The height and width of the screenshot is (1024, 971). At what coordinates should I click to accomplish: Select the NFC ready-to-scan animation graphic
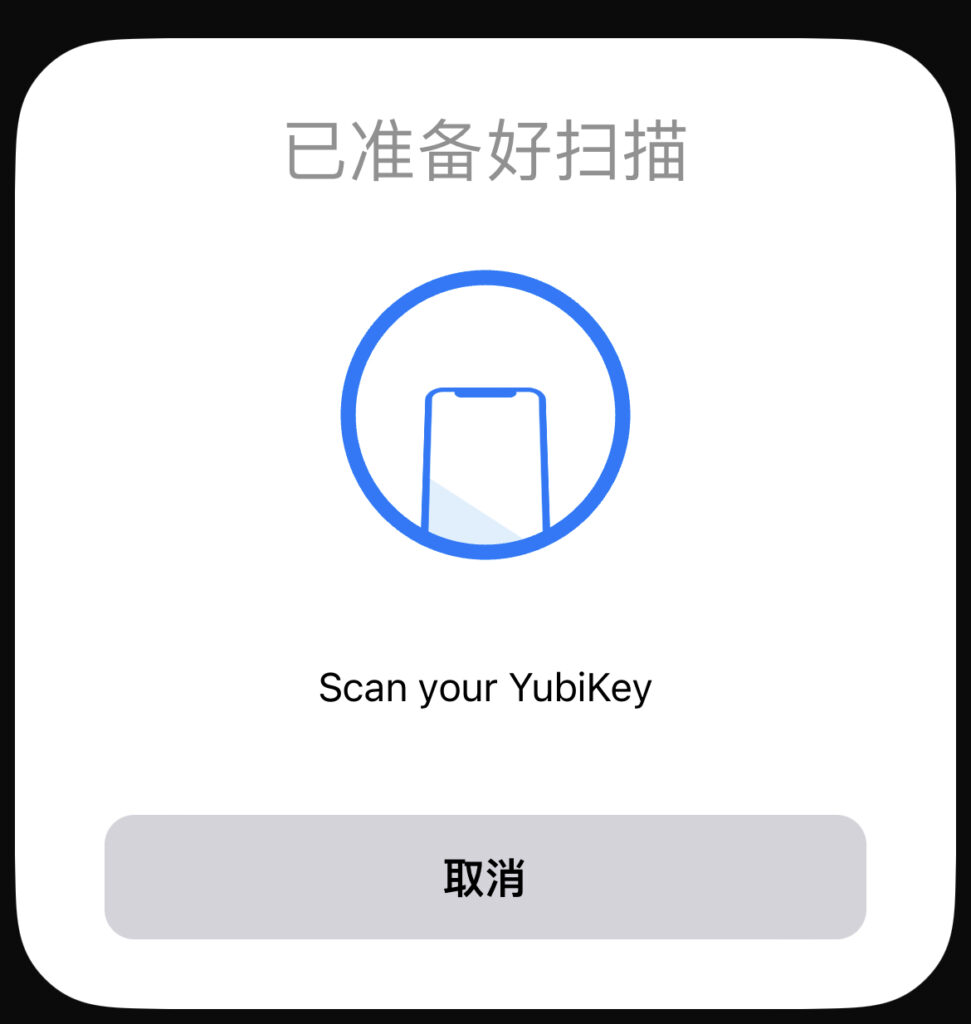click(x=485, y=415)
